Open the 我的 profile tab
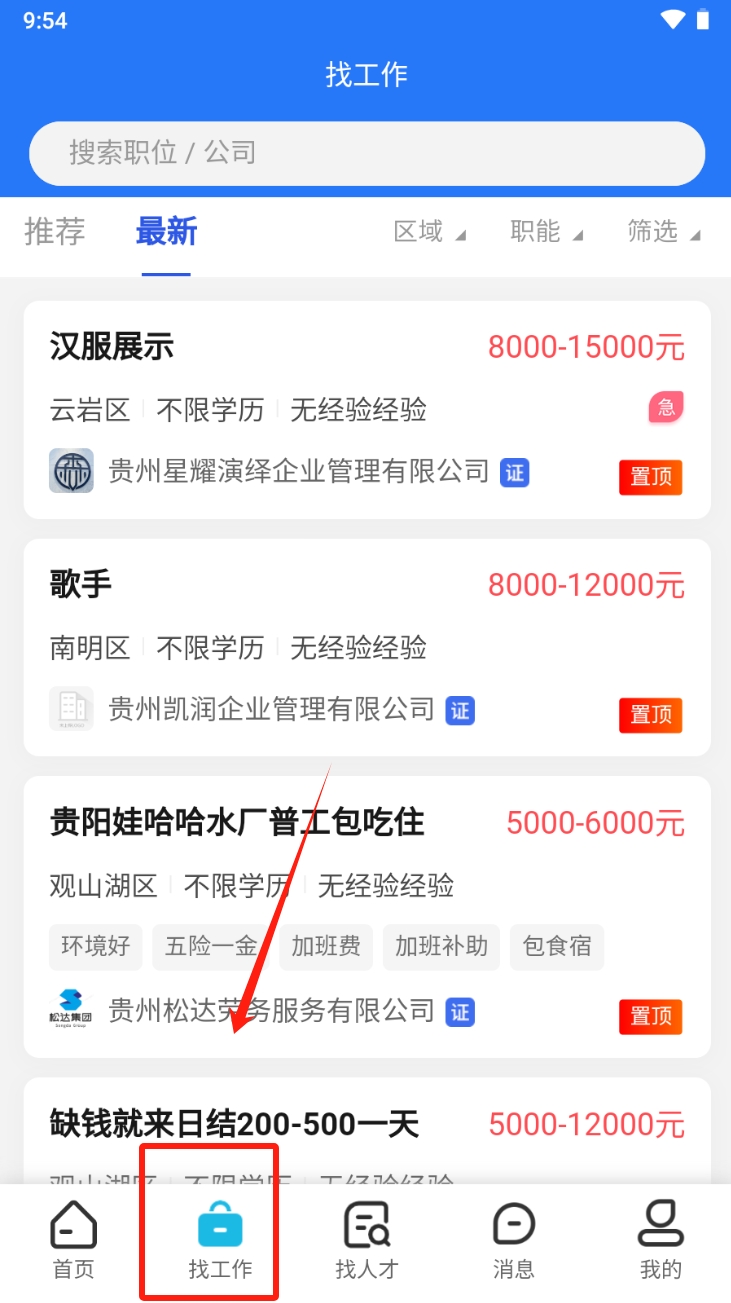This screenshot has height=1303, width=731. (661, 1241)
